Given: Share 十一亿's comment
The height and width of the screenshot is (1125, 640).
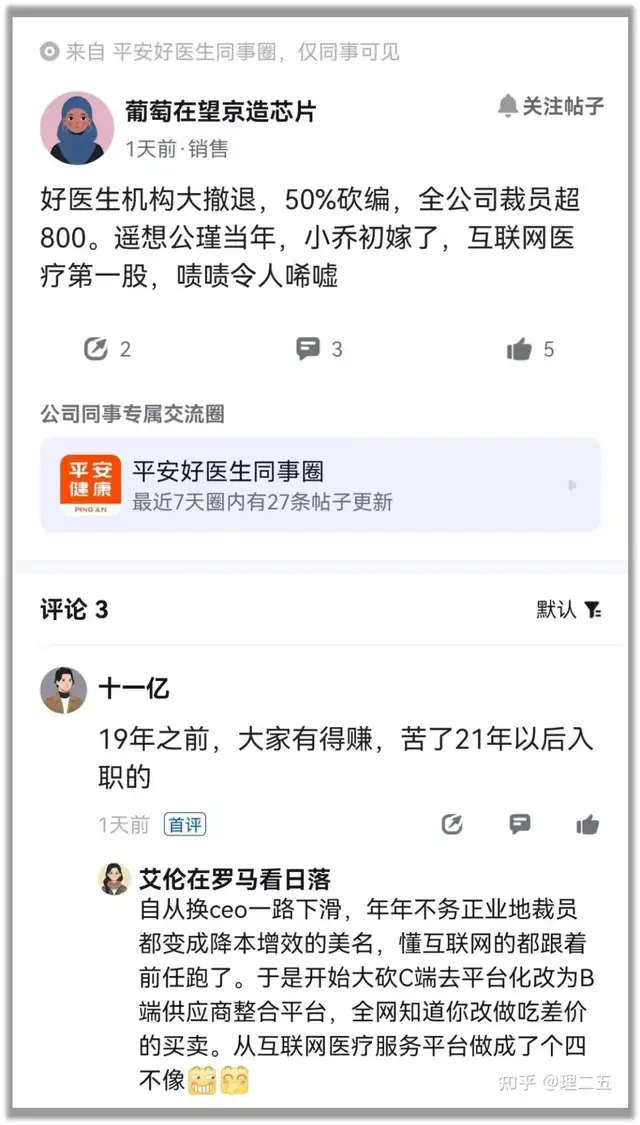Looking at the screenshot, I should click(x=452, y=824).
